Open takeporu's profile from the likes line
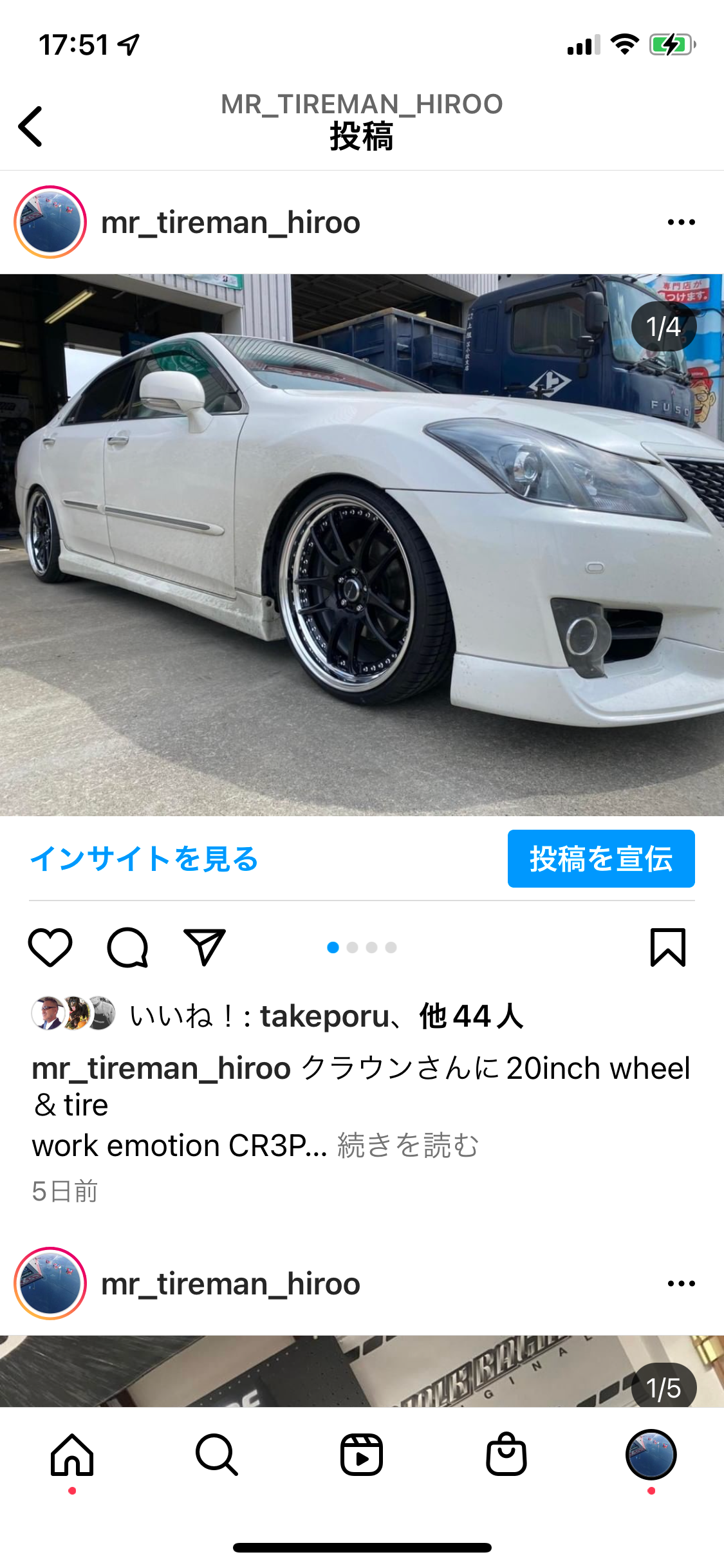The image size is (724, 1568). pyautogui.click(x=325, y=1016)
